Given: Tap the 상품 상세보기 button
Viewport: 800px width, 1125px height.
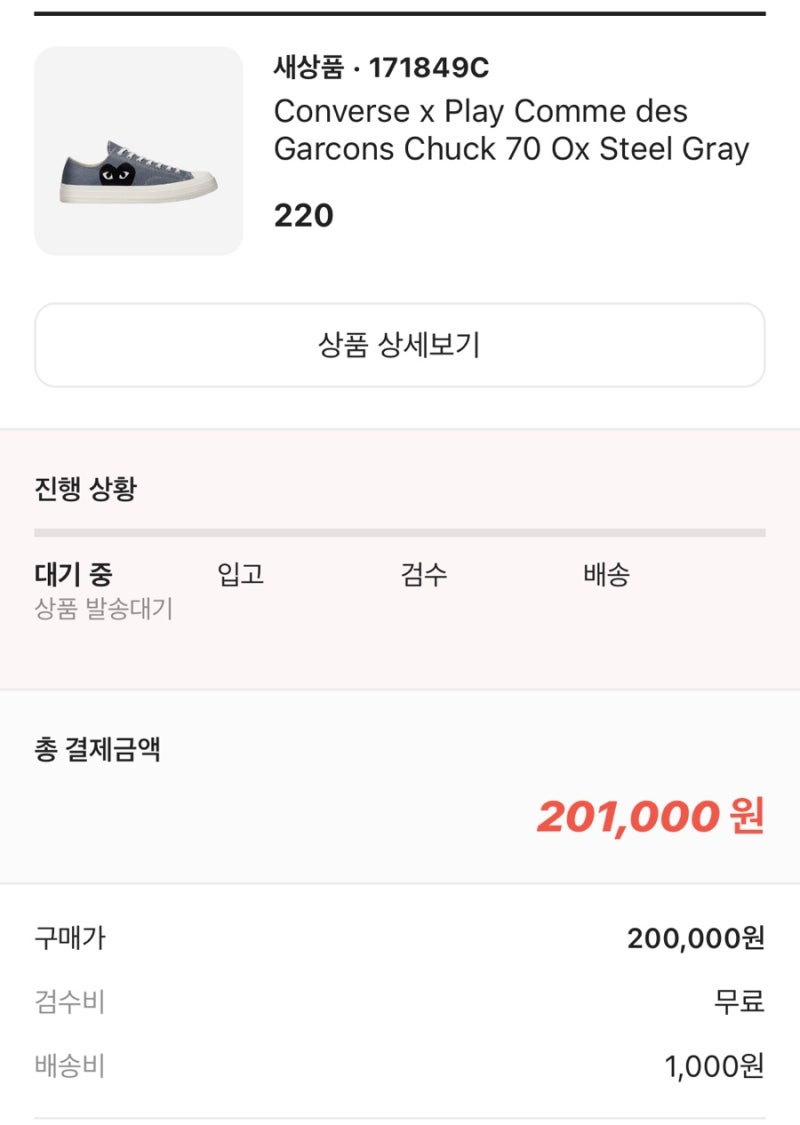Looking at the screenshot, I should click(x=400, y=345).
